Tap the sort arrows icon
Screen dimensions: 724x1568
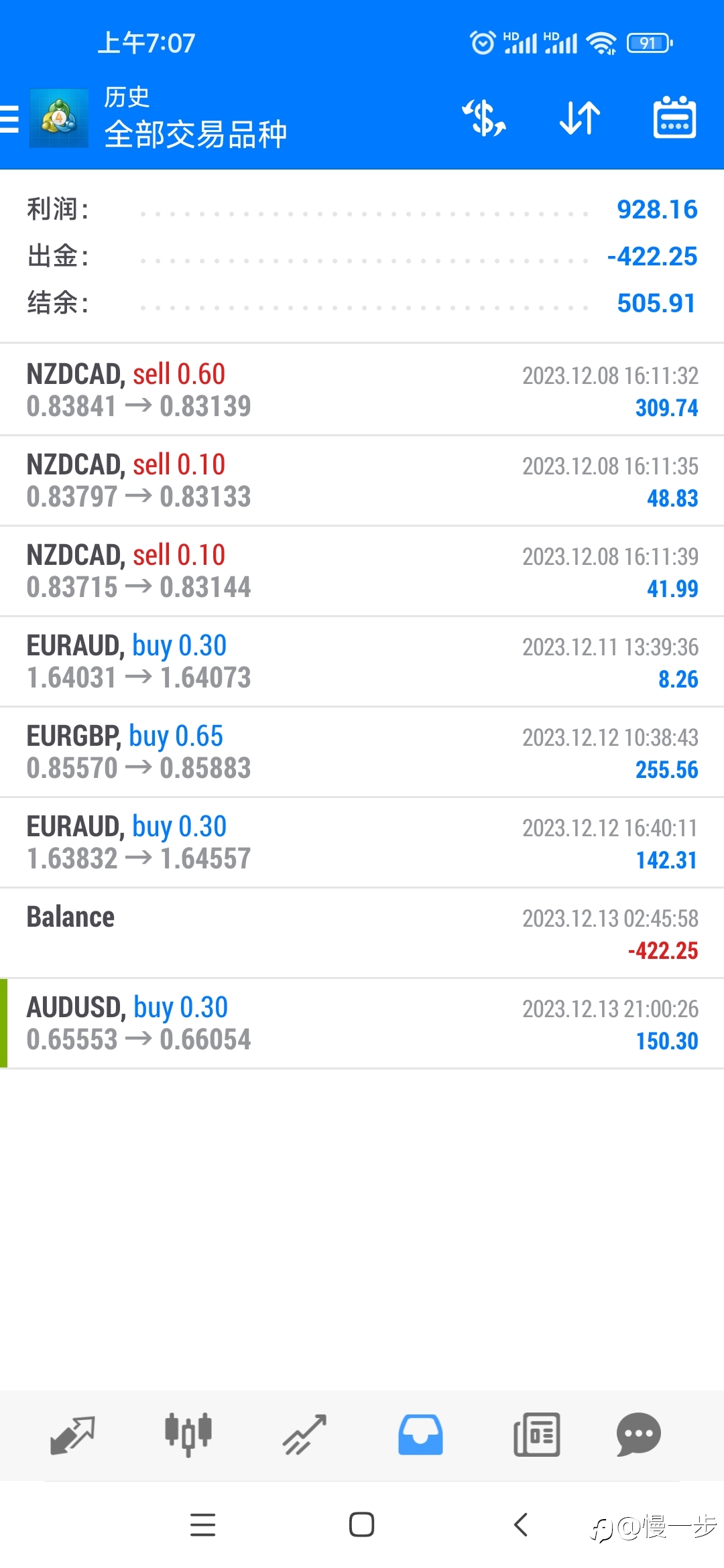click(x=580, y=118)
